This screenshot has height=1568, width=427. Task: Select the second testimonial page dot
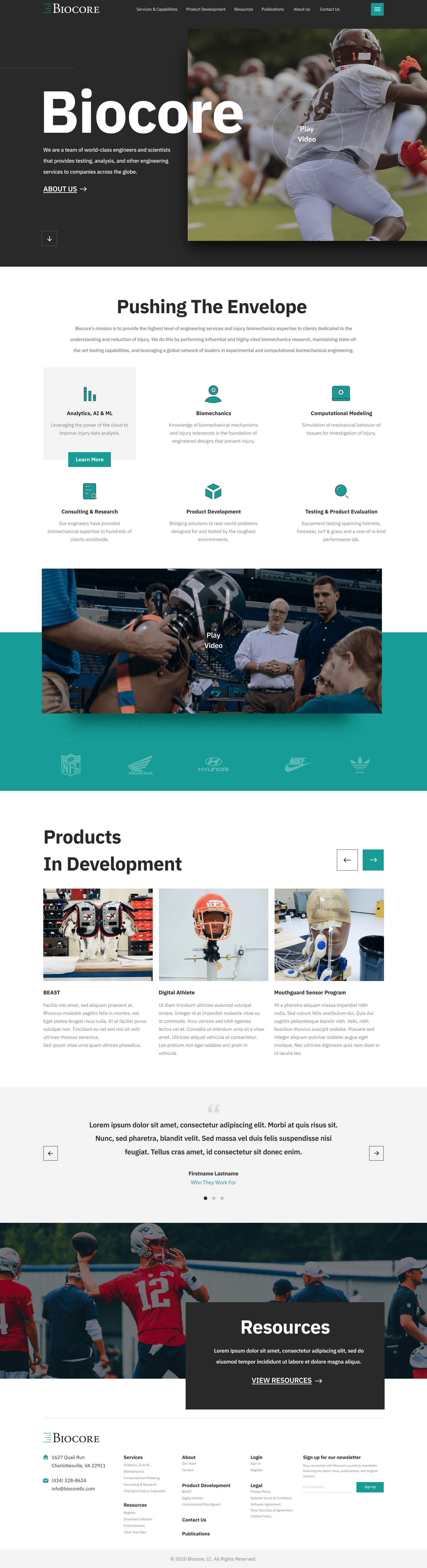[214, 1198]
